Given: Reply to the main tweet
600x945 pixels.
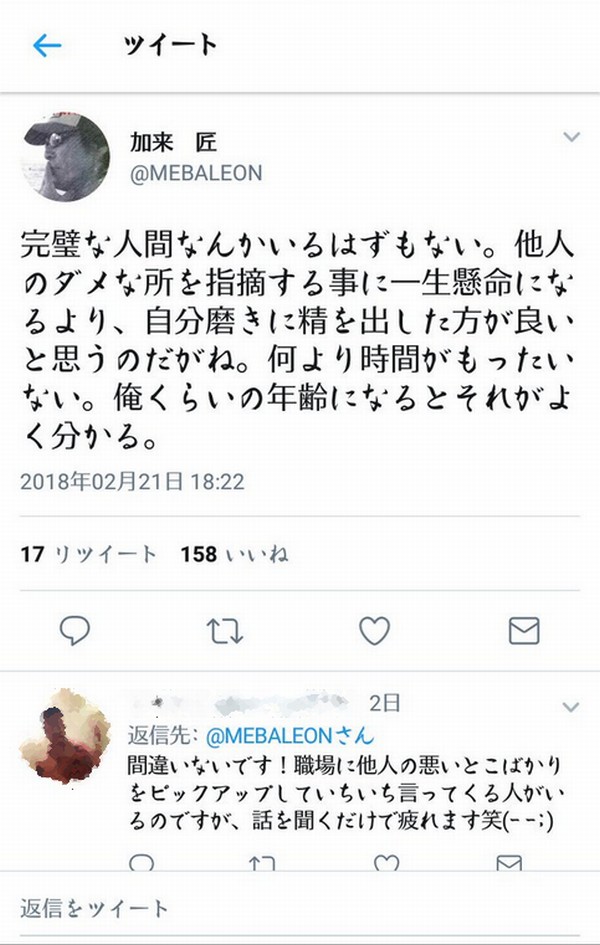Looking at the screenshot, I should click(x=74, y=630).
